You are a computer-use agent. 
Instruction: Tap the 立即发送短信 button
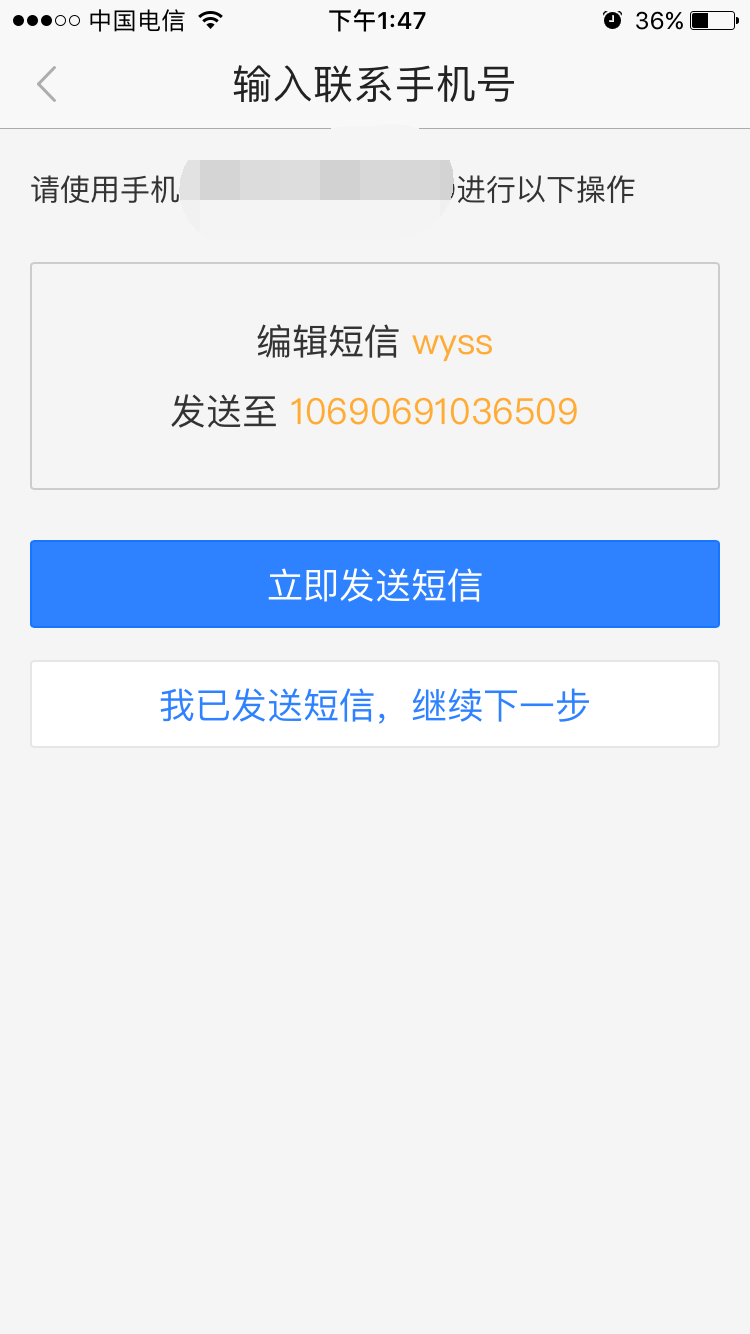(375, 584)
